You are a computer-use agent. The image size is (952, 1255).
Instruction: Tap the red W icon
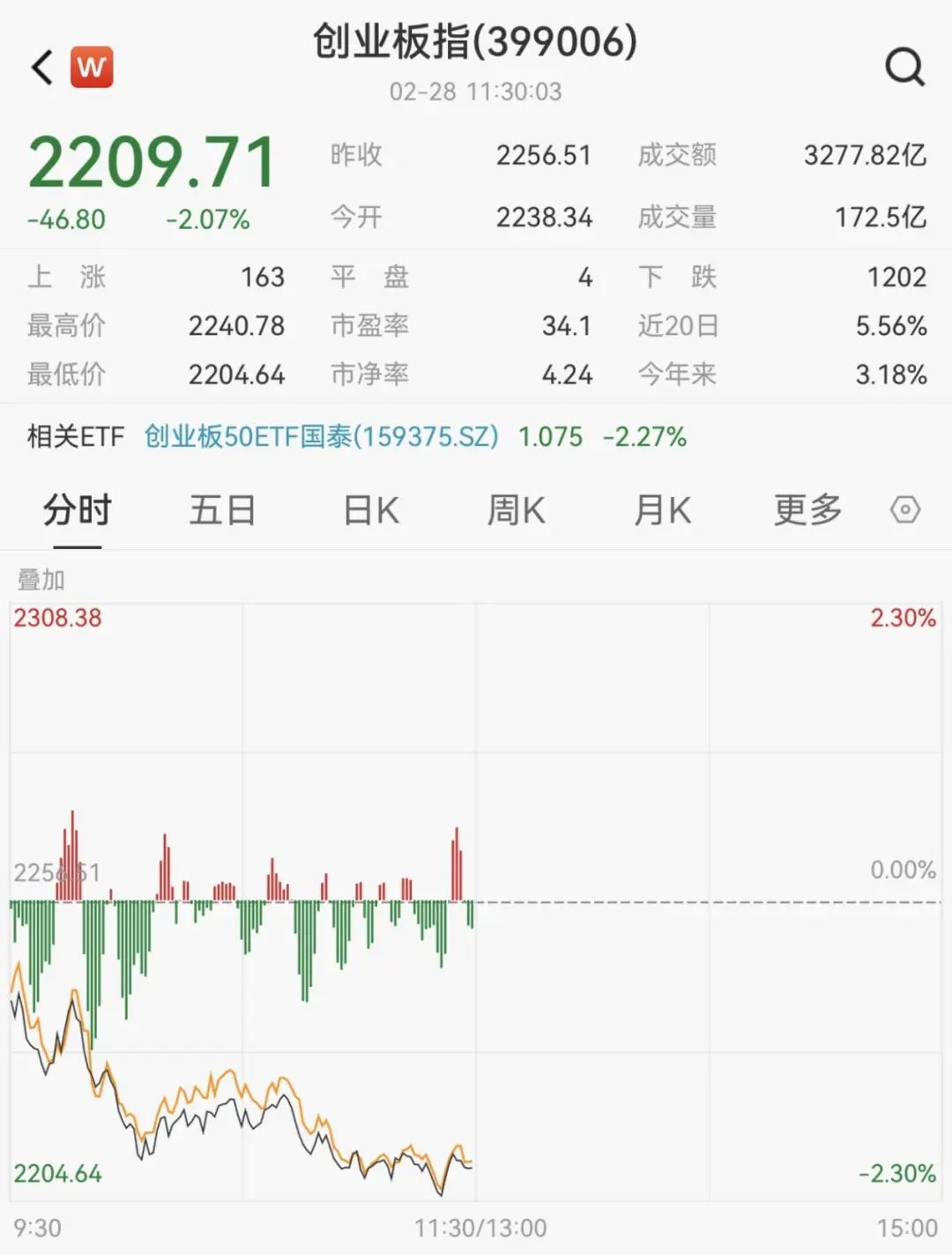point(92,67)
